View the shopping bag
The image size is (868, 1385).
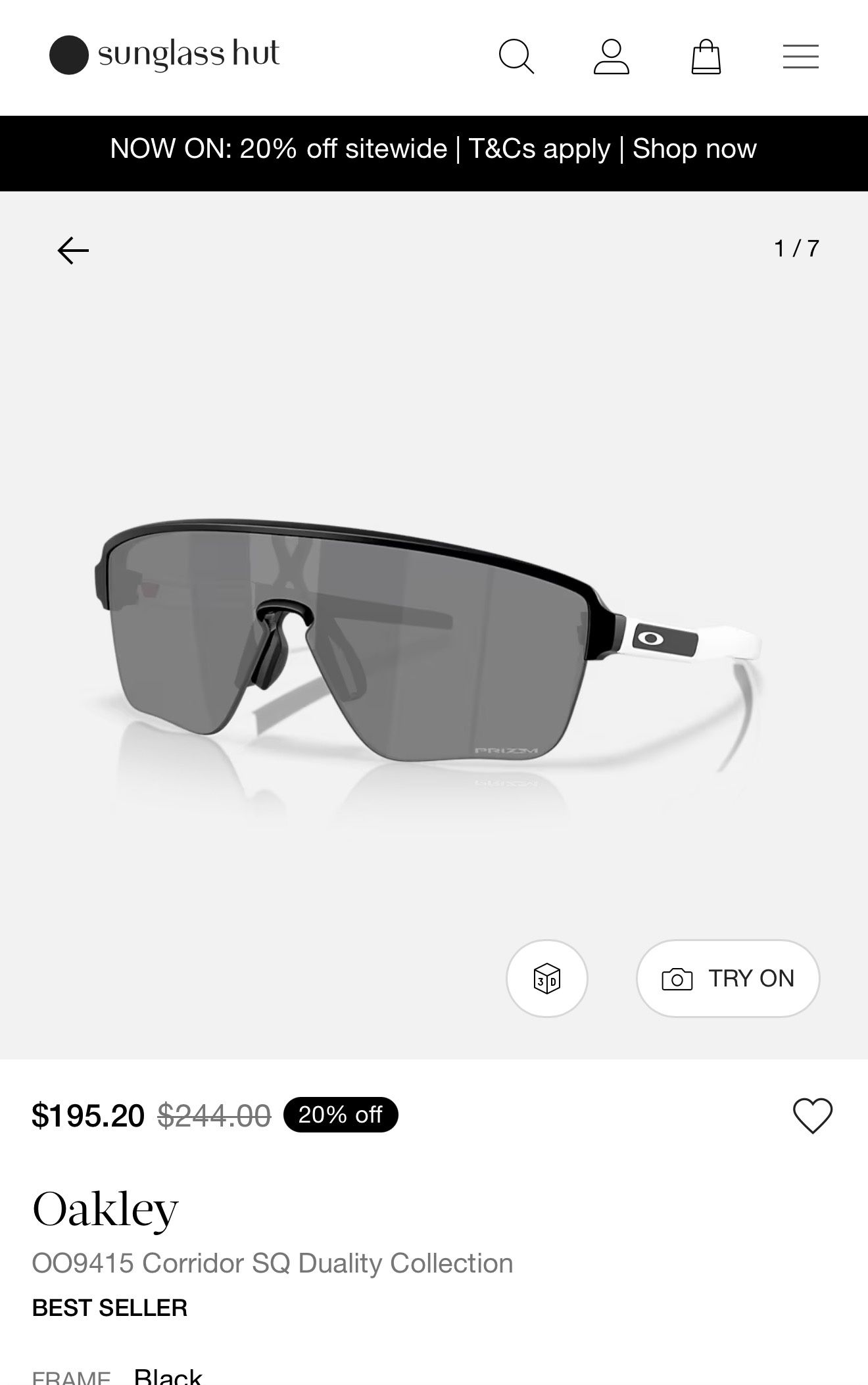pos(706,57)
